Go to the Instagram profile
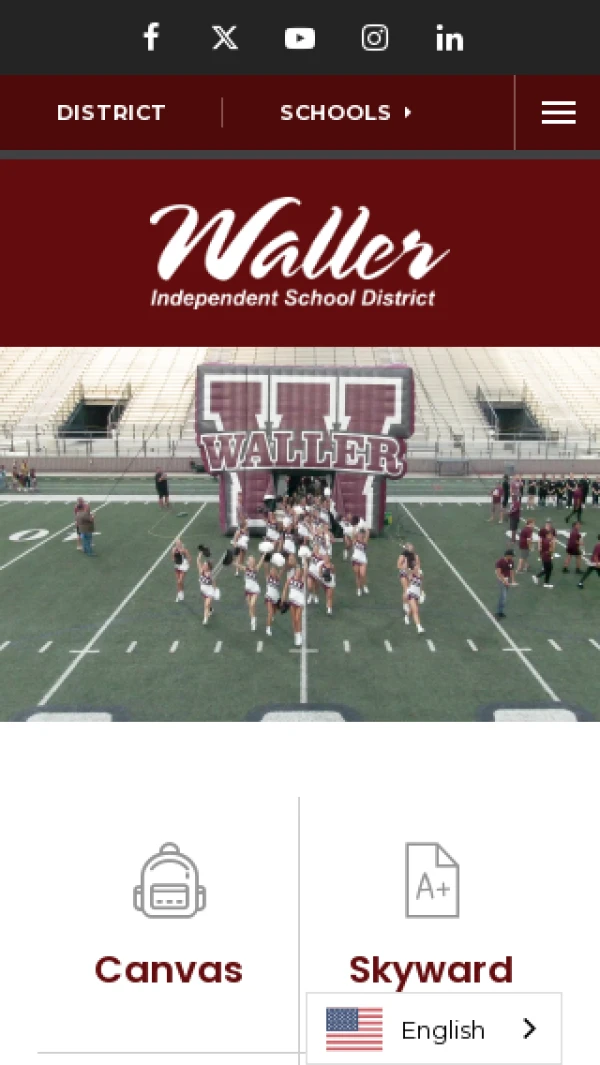 coord(375,38)
